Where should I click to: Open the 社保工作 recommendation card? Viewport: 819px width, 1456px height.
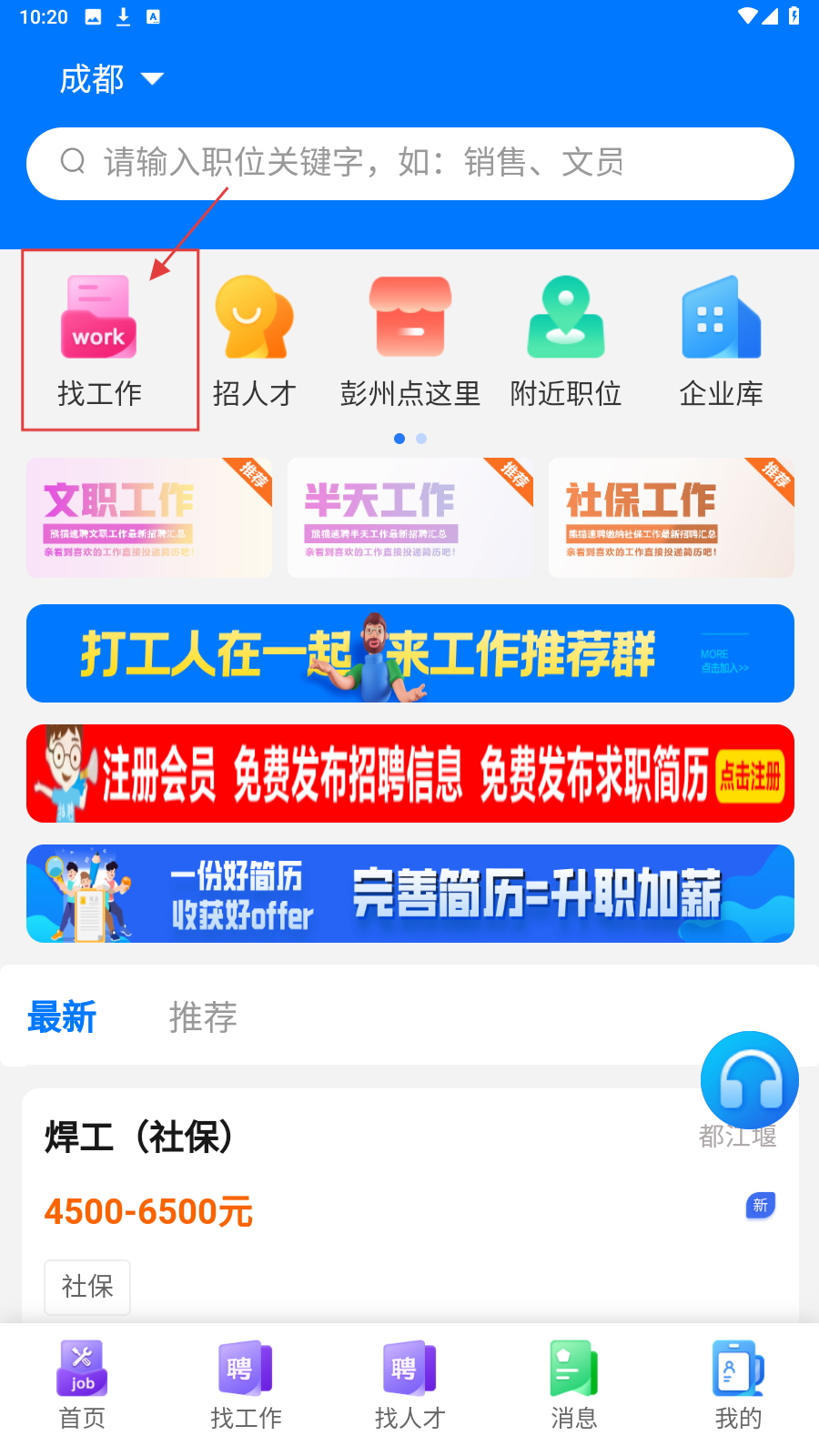coord(671,518)
